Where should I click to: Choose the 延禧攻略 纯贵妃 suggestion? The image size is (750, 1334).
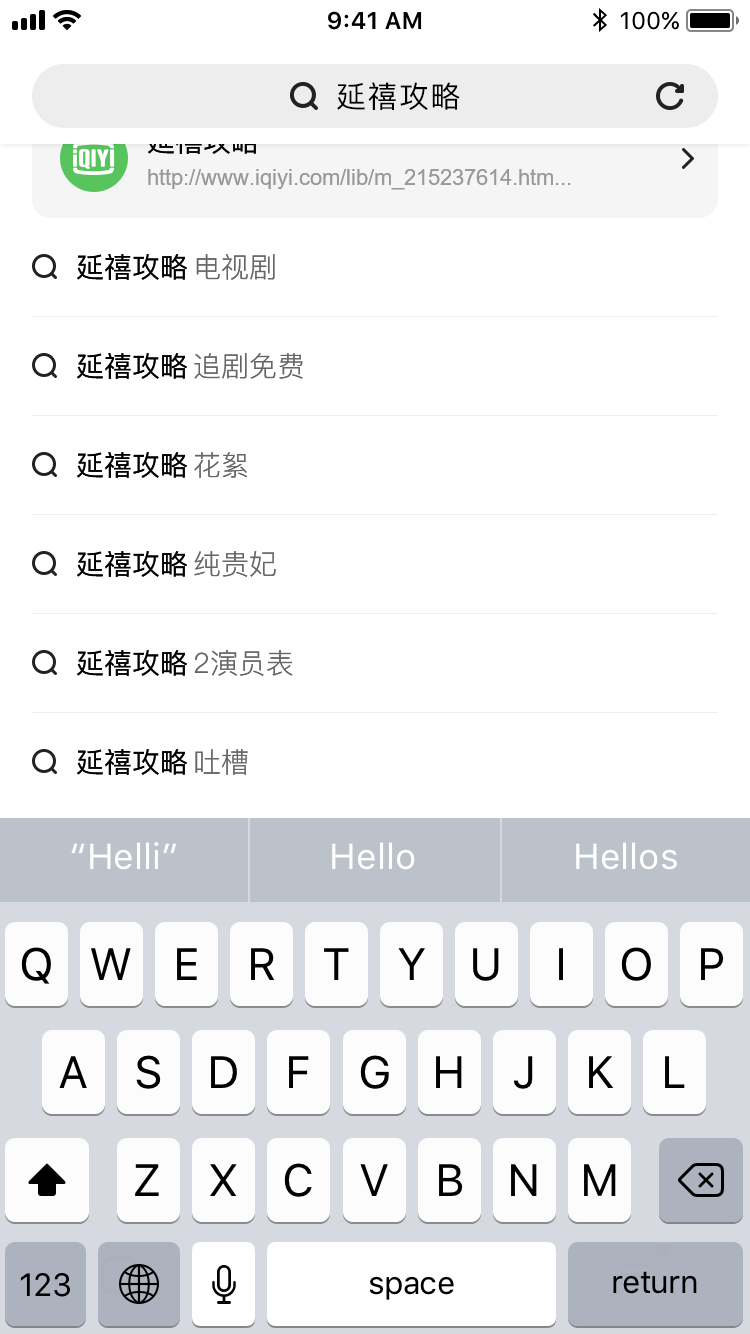[x=375, y=564]
